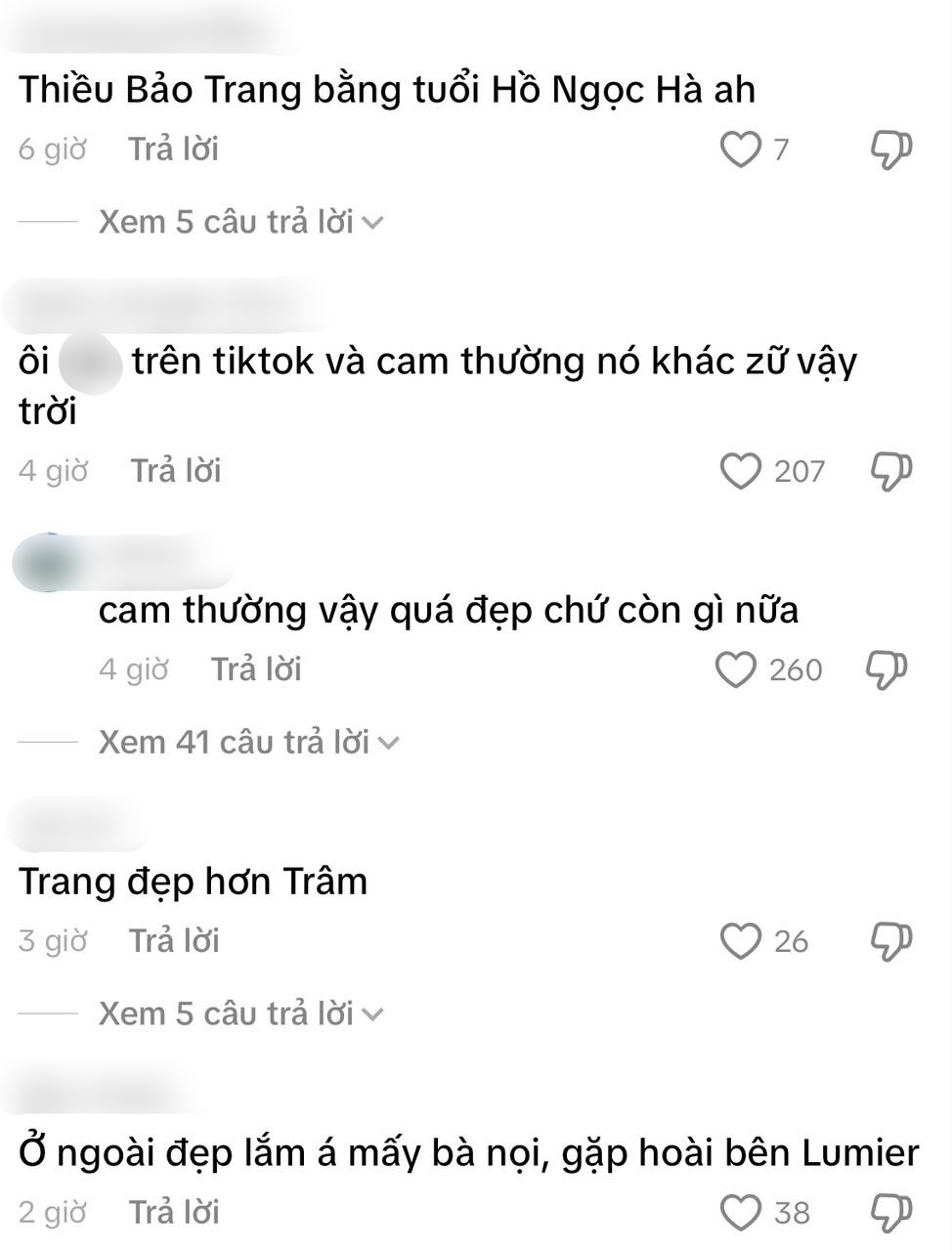952x1251 pixels.
Task: Dislike the Thiều Bảo Trang comment
Action: [889, 150]
